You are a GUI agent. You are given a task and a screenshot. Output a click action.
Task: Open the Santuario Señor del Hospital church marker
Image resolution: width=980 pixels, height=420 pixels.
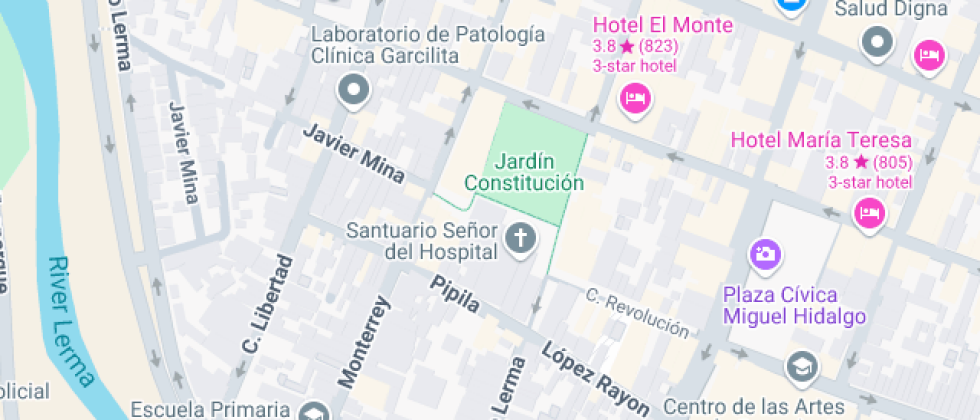519,239
